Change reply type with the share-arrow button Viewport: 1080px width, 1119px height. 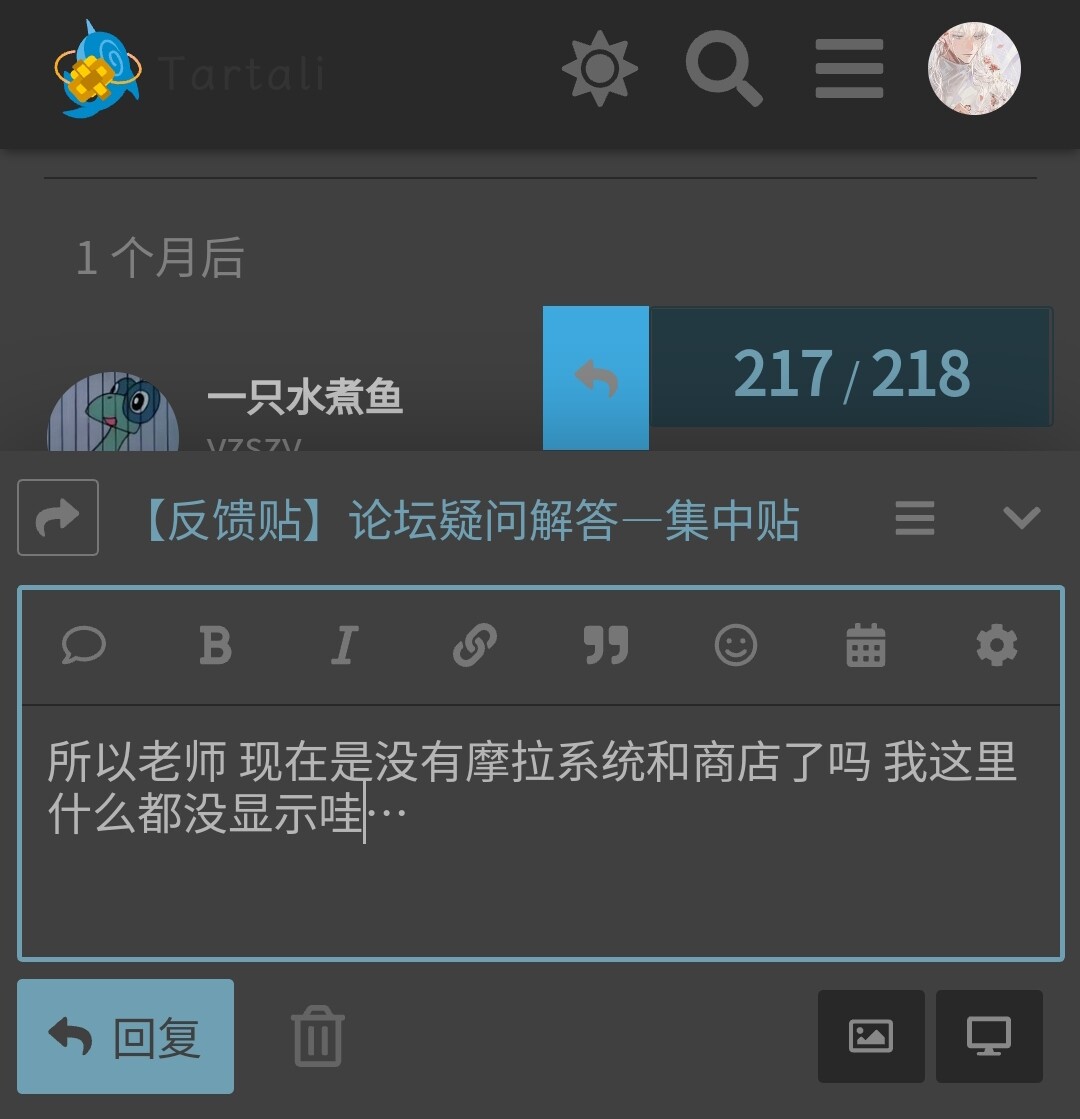coord(58,517)
